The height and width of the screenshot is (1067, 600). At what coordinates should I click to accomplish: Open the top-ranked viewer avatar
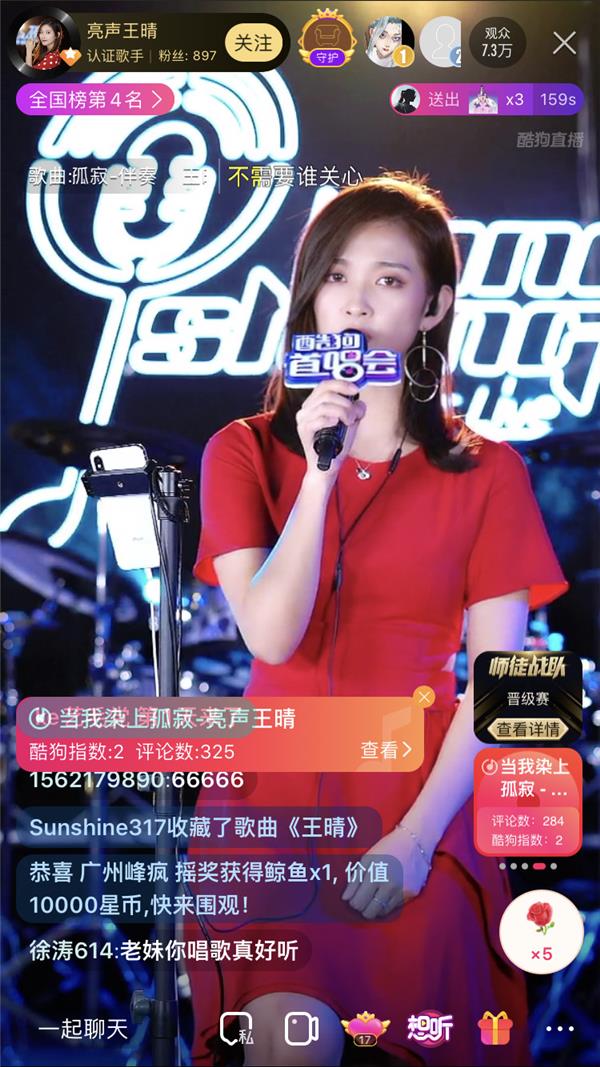point(387,41)
